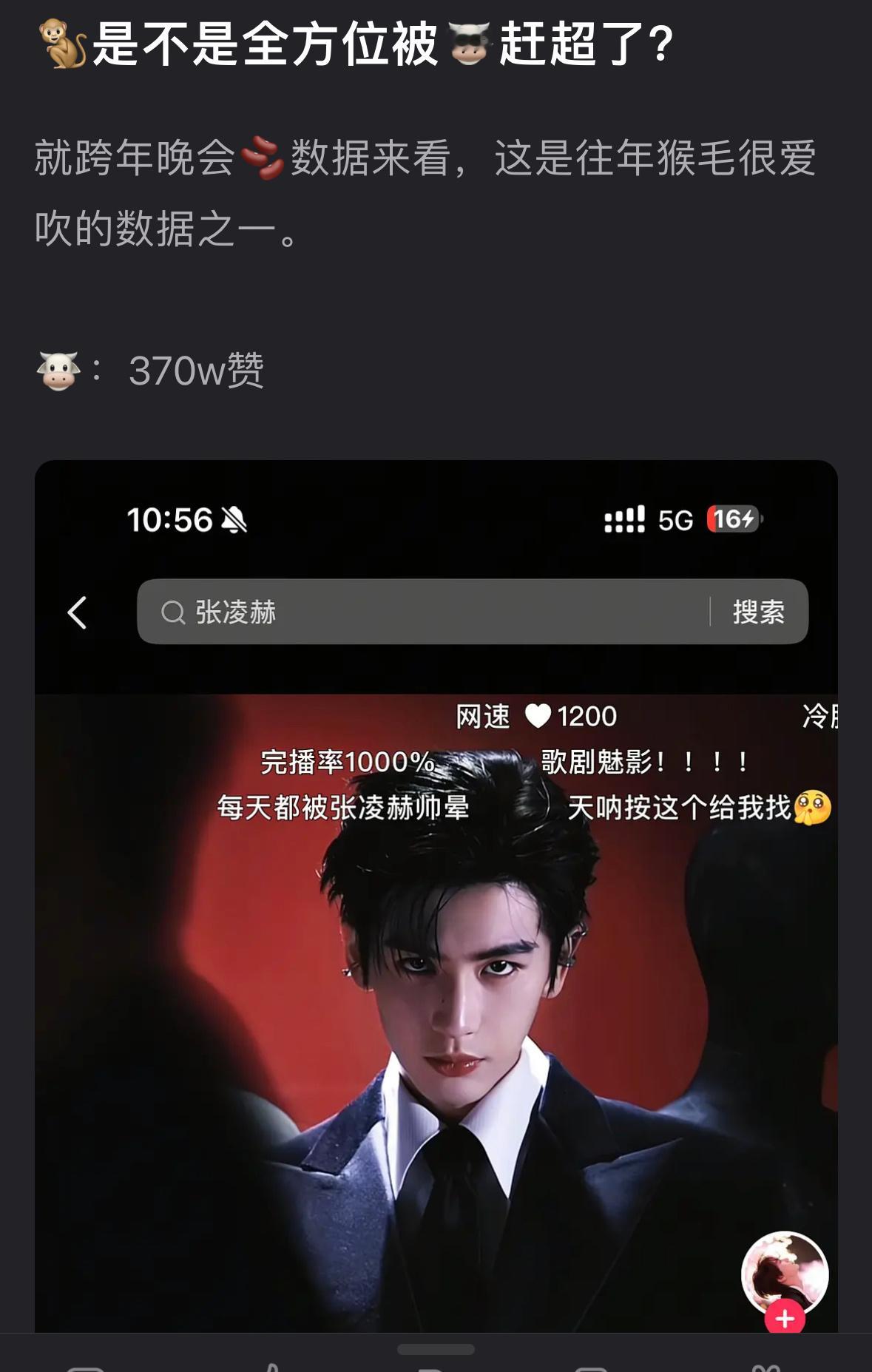Tap the sunglasses-cow emoji in the title
This screenshot has width=872, height=1372.
[468, 46]
